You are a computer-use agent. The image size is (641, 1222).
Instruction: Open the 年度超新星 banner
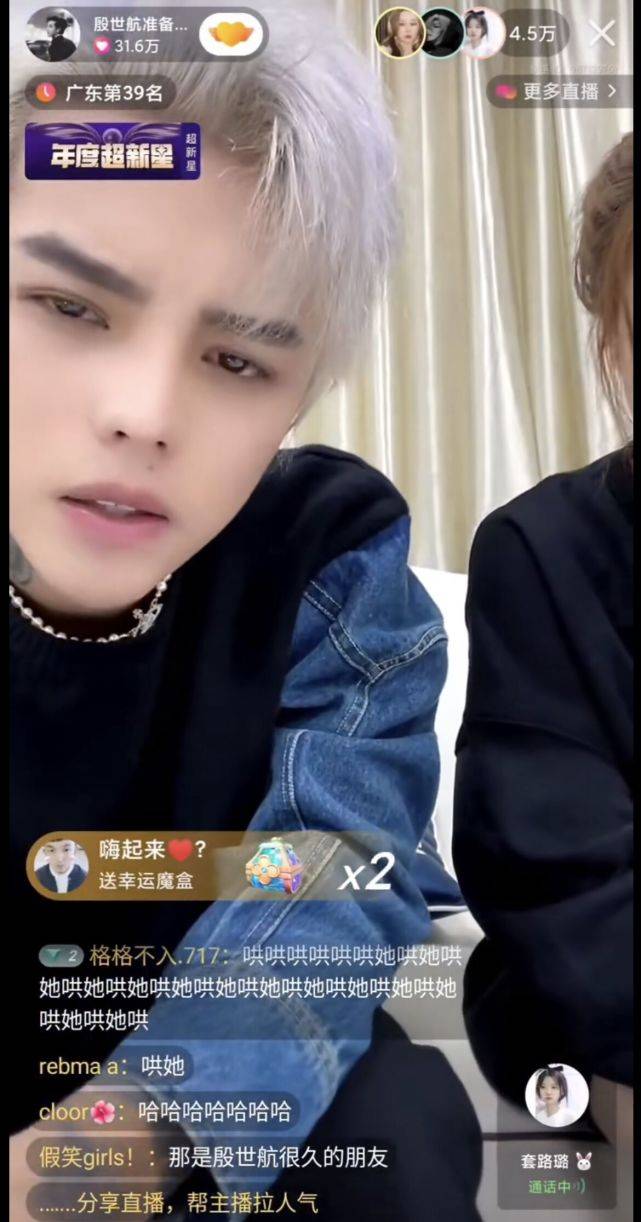(112, 152)
